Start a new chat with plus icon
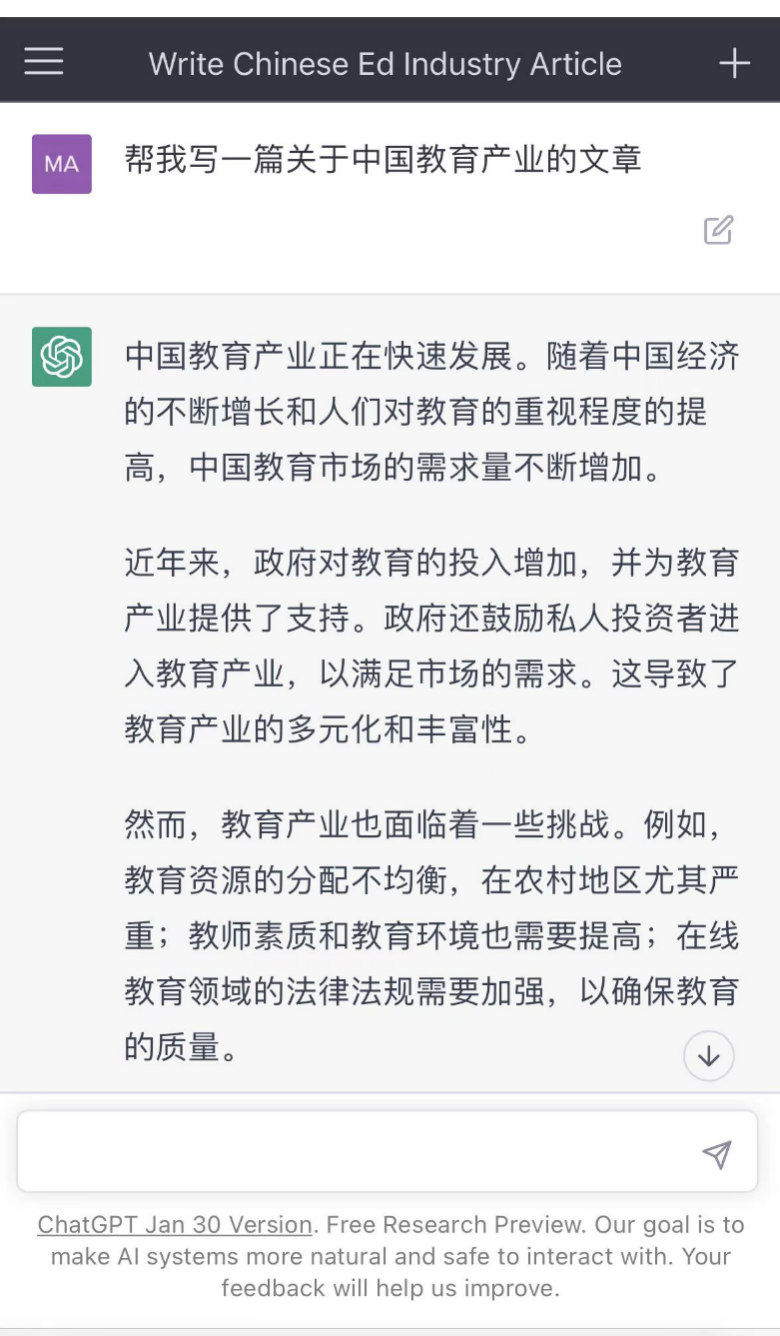This screenshot has width=780, height=1336. point(734,63)
